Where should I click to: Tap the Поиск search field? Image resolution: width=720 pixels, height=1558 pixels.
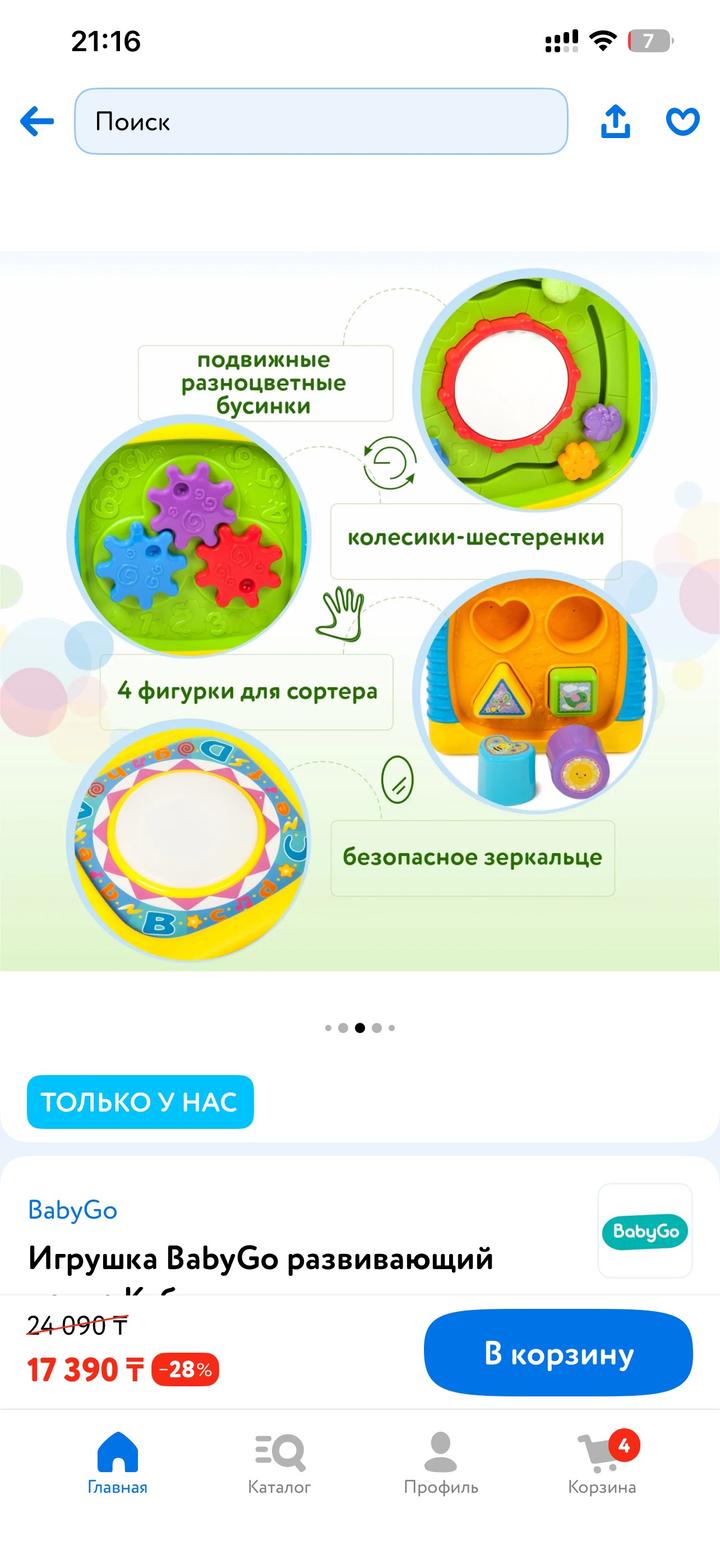point(320,122)
